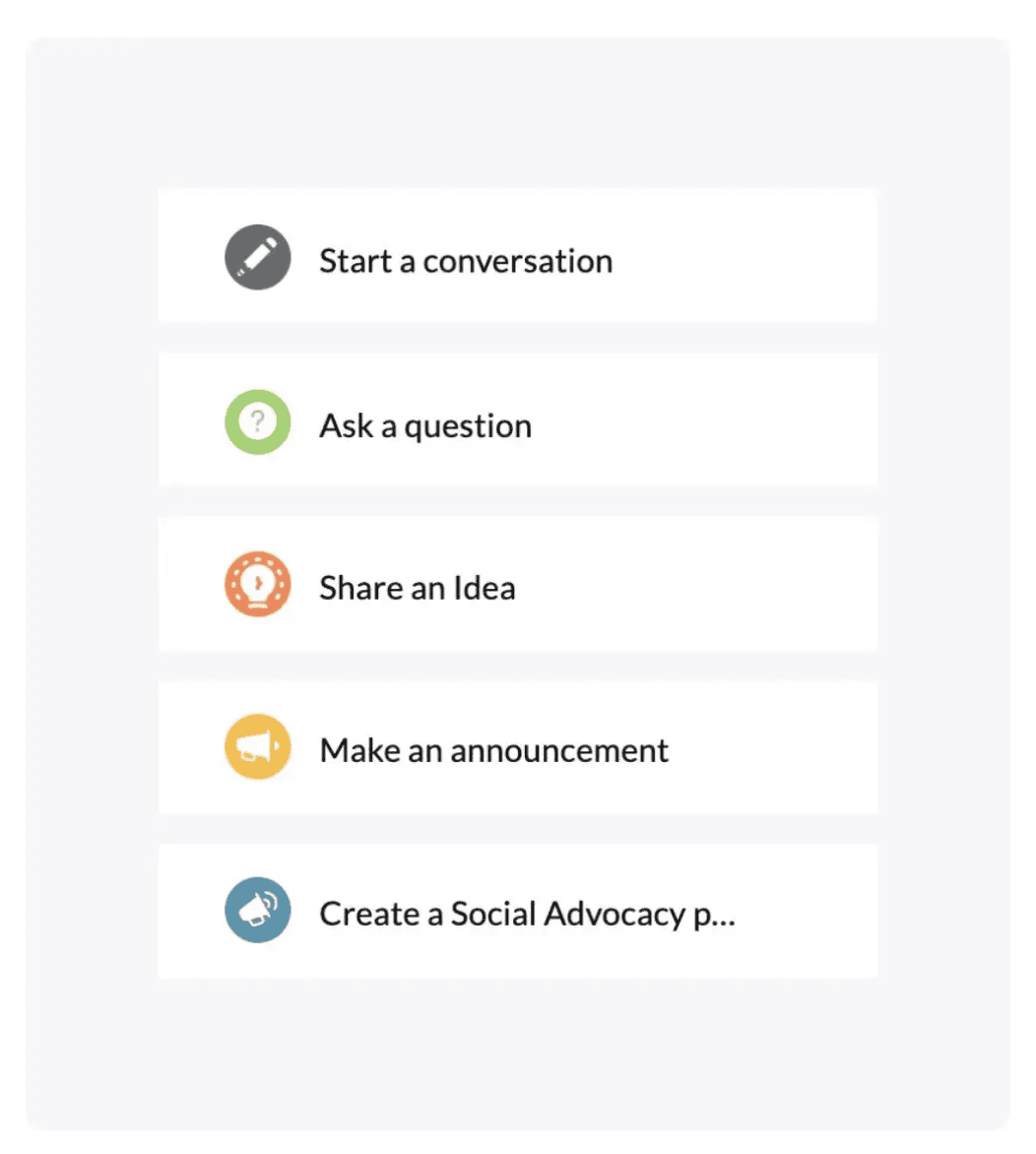Tap Make an announcement
This screenshot has height=1154, width=1036.
click(x=494, y=750)
